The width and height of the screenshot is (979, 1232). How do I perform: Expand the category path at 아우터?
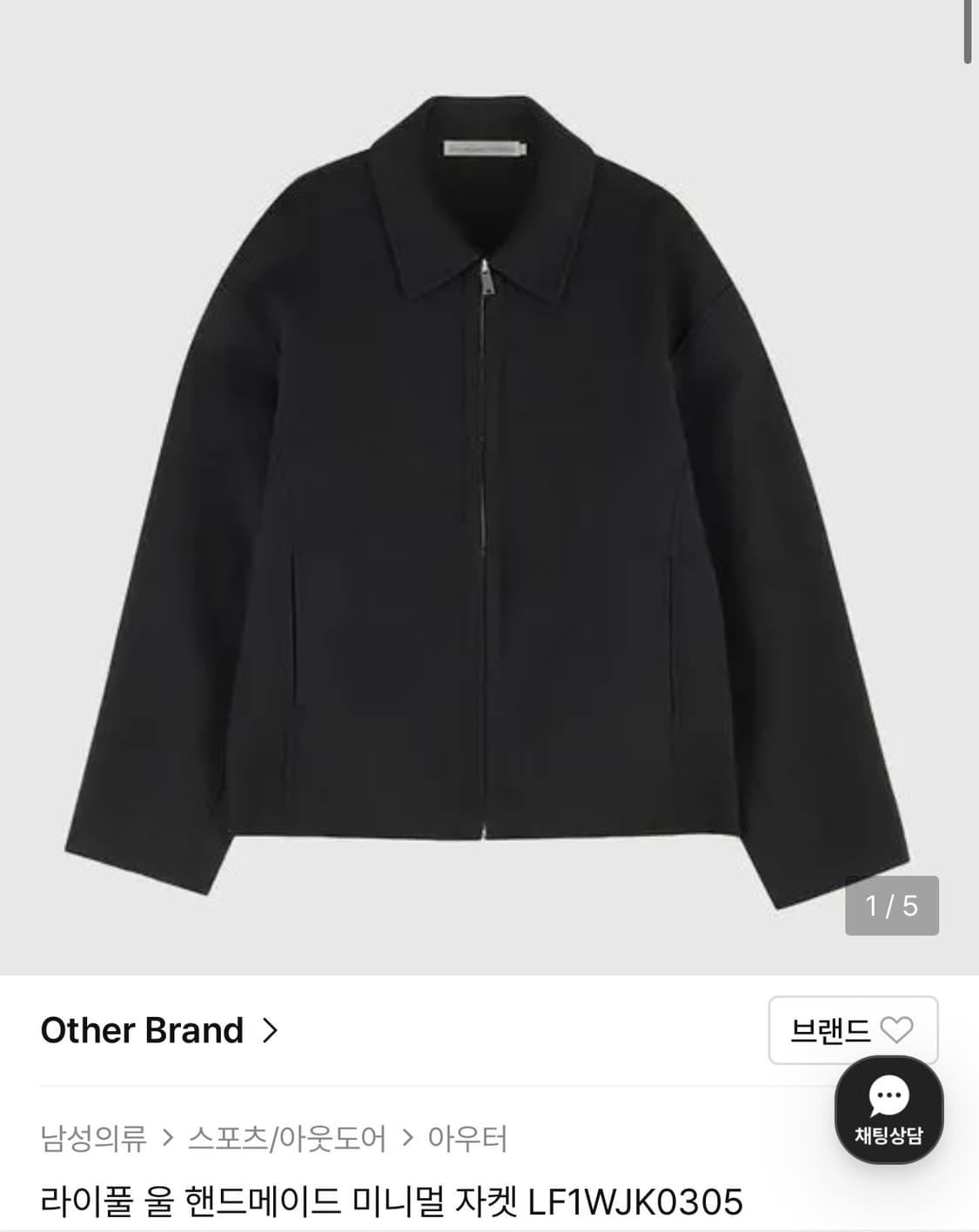[x=467, y=1135]
